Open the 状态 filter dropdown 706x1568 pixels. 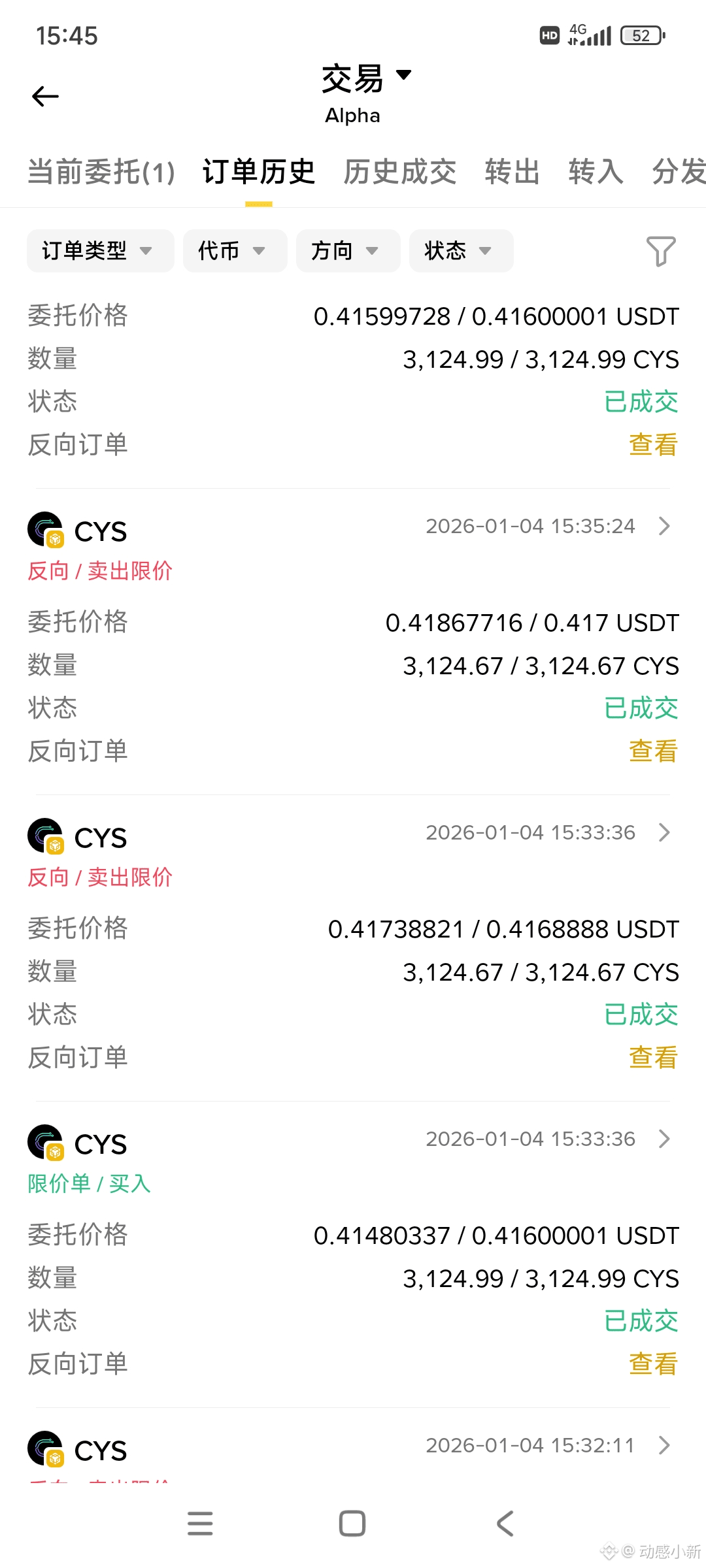click(461, 251)
